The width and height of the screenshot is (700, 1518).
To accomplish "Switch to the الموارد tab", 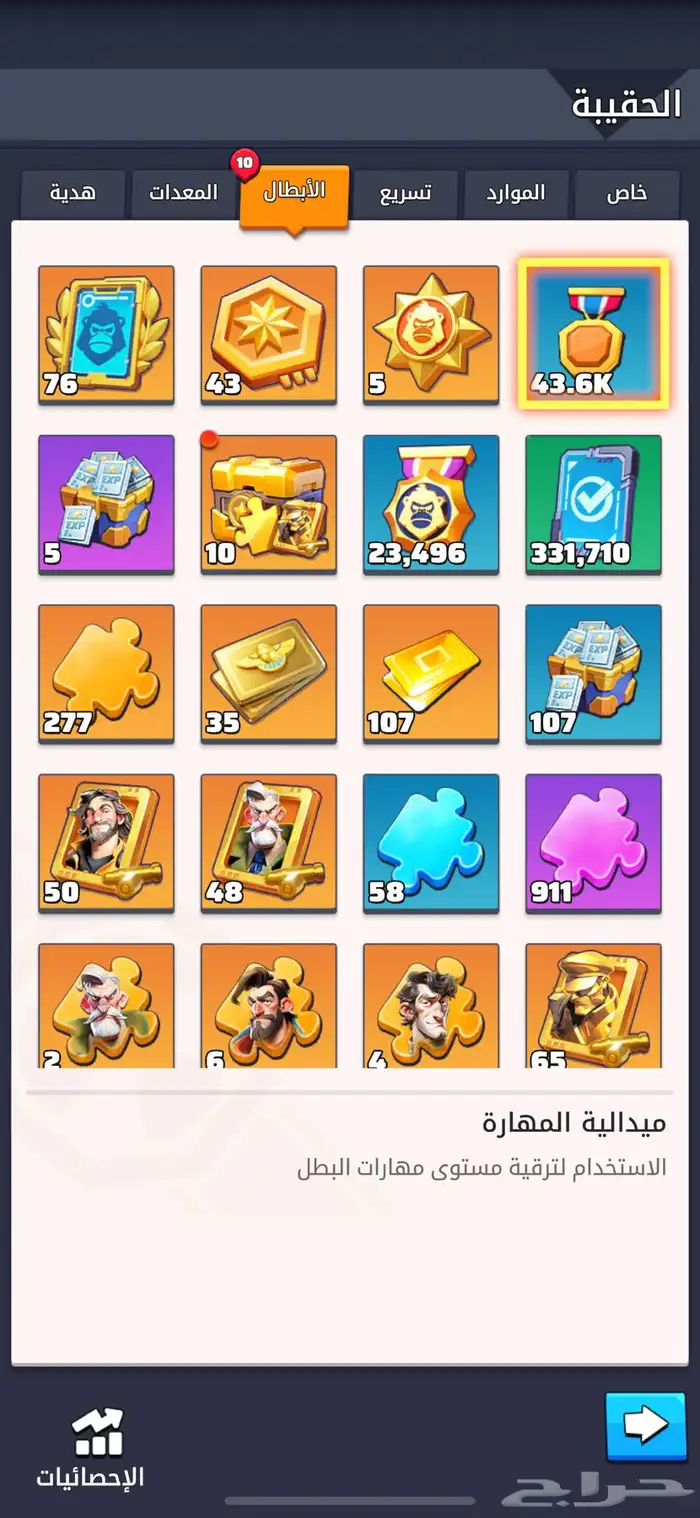I will pos(517,193).
